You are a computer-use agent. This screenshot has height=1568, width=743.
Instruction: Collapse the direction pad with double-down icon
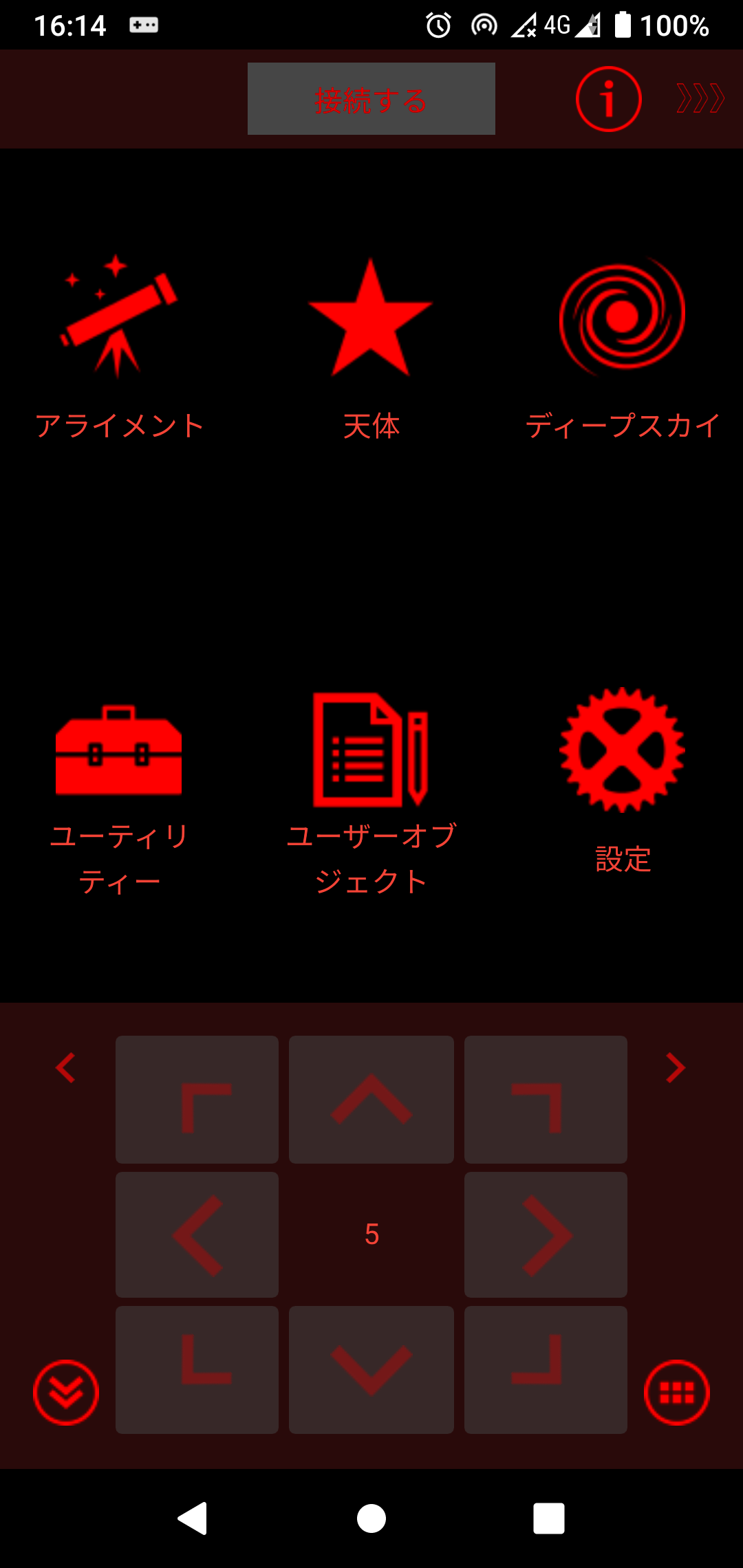click(66, 1393)
